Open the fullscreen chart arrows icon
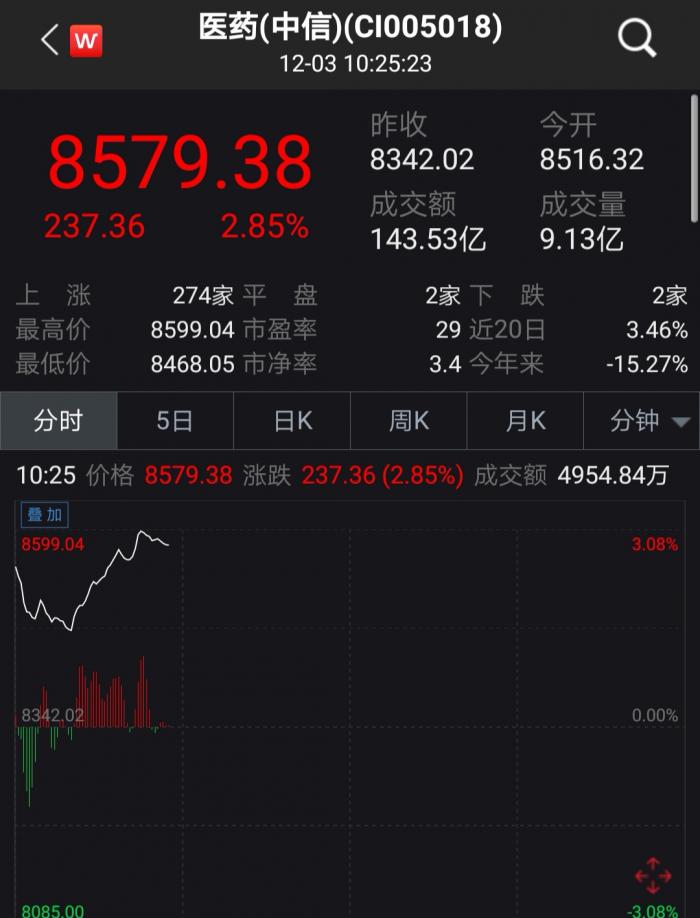This screenshot has height=918, width=700. tap(652, 876)
